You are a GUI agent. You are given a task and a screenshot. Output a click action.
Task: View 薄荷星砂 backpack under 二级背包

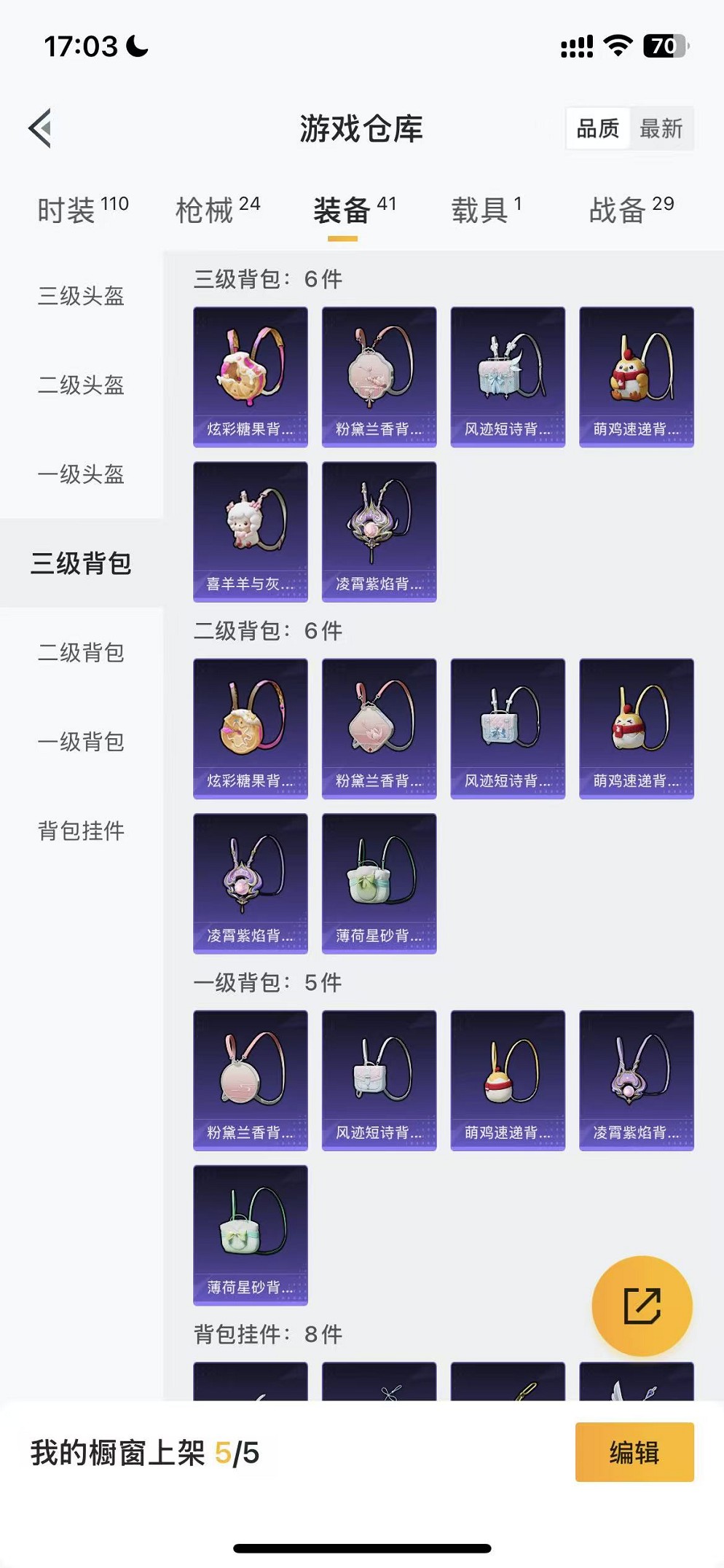[x=379, y=883]
